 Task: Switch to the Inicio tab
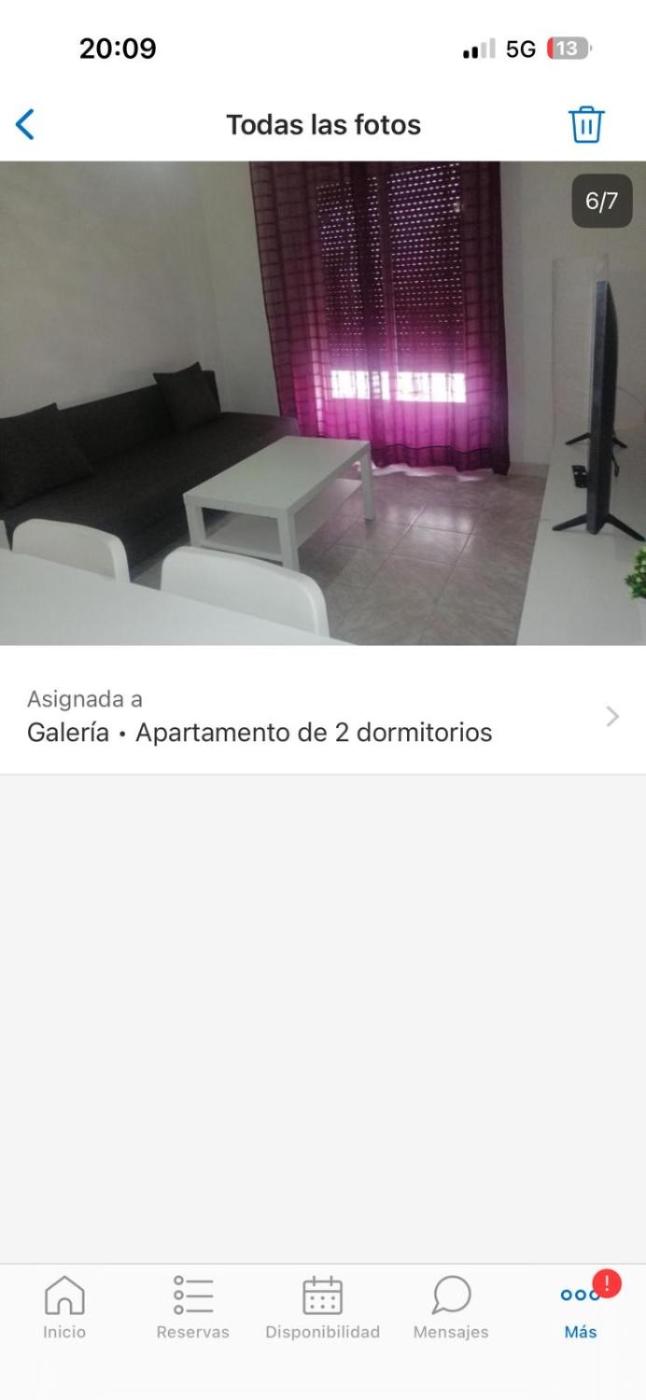pyautogui.click(x=64, y=1307)
